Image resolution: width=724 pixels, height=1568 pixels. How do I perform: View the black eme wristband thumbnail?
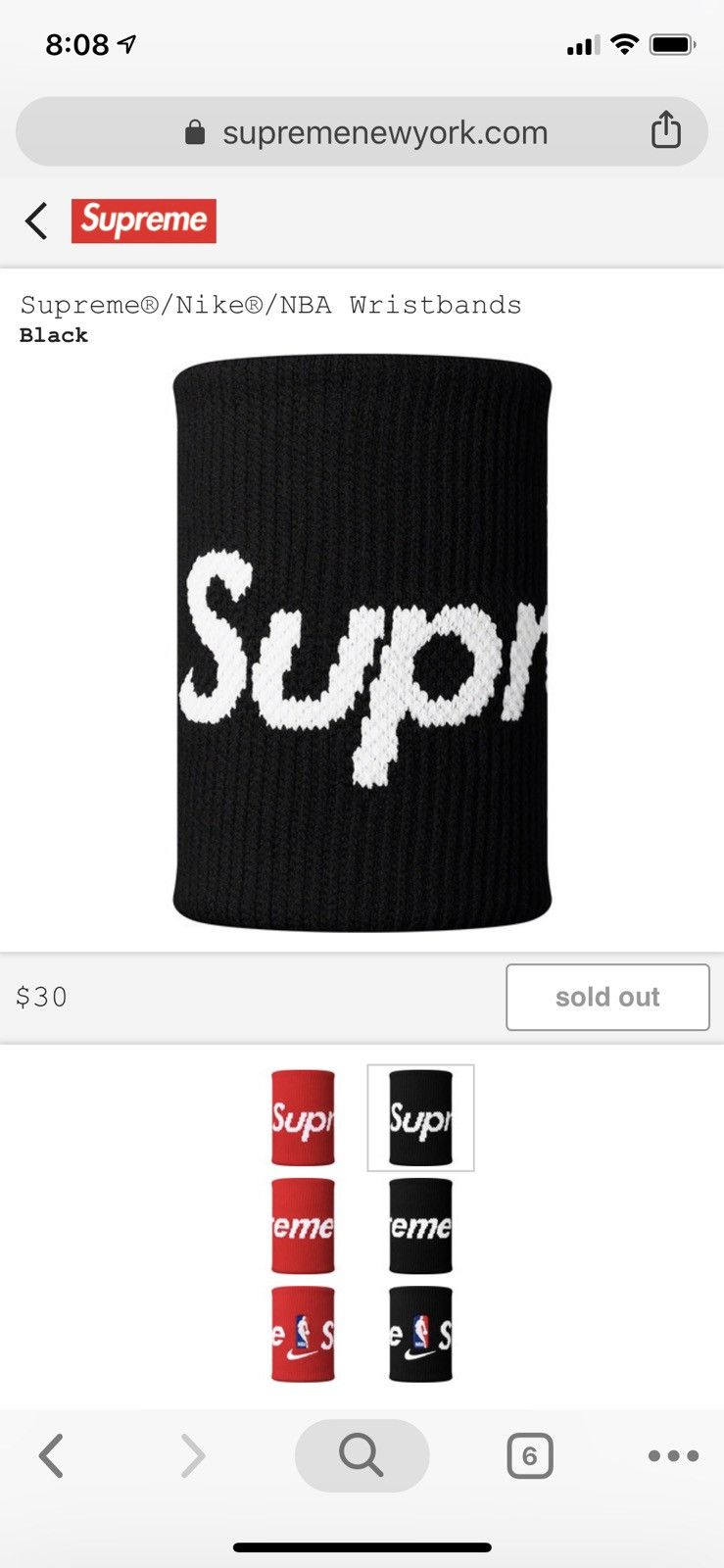[420, 1226]
